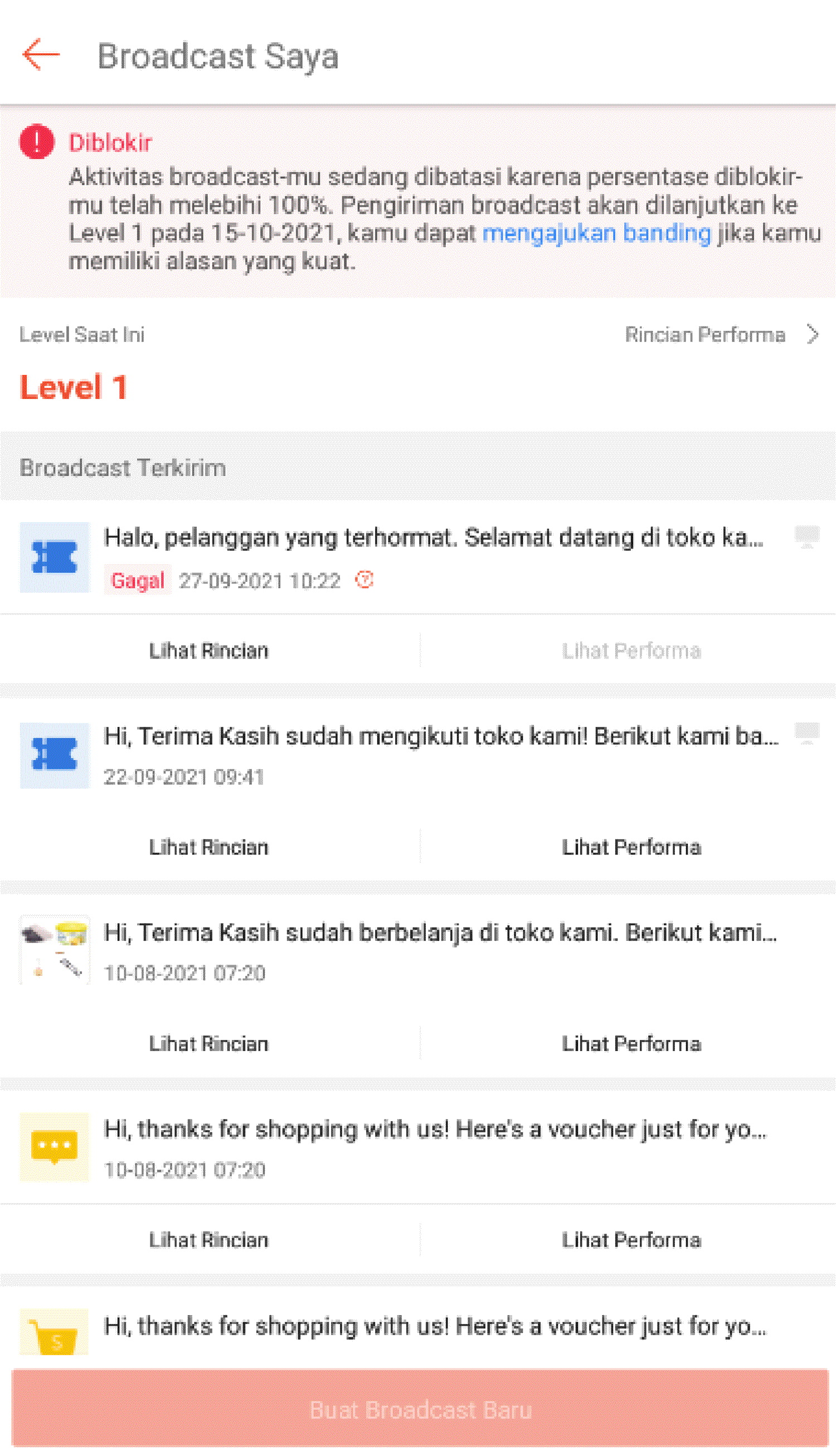Image resolution: width=836 pixels, height=1456 pixels.
Task: Open the mengajukan banding link
Action: (x=596, y=233)
